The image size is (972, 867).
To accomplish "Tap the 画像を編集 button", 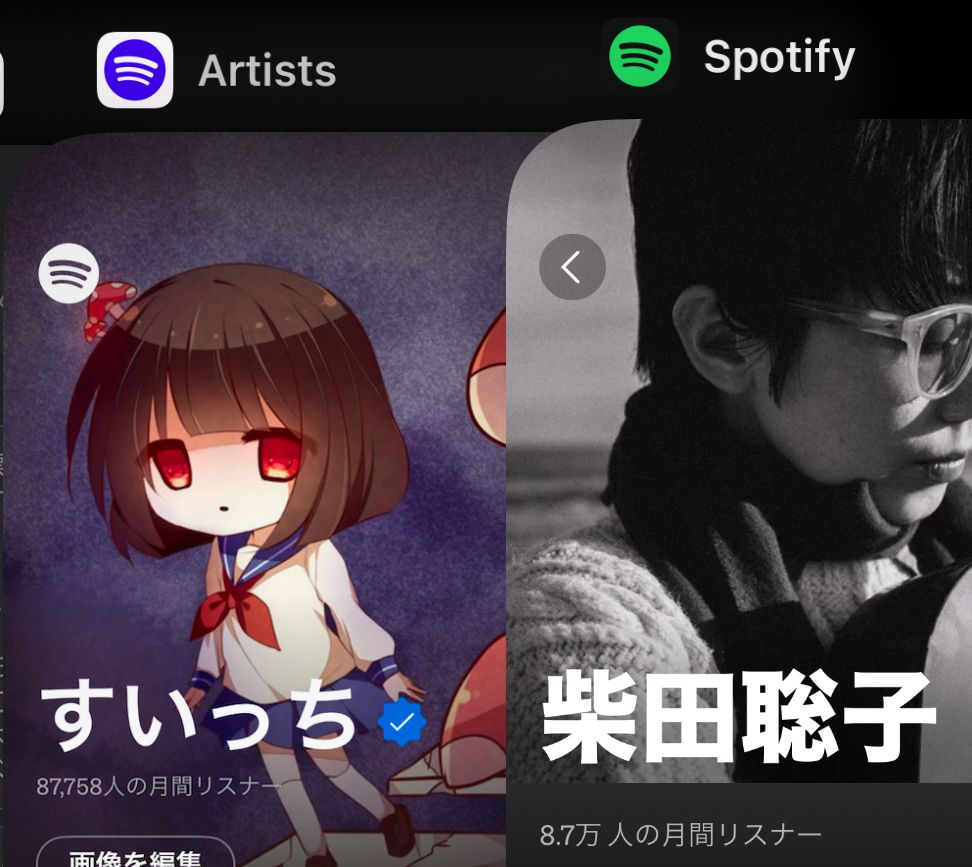I will click(135, 853).
